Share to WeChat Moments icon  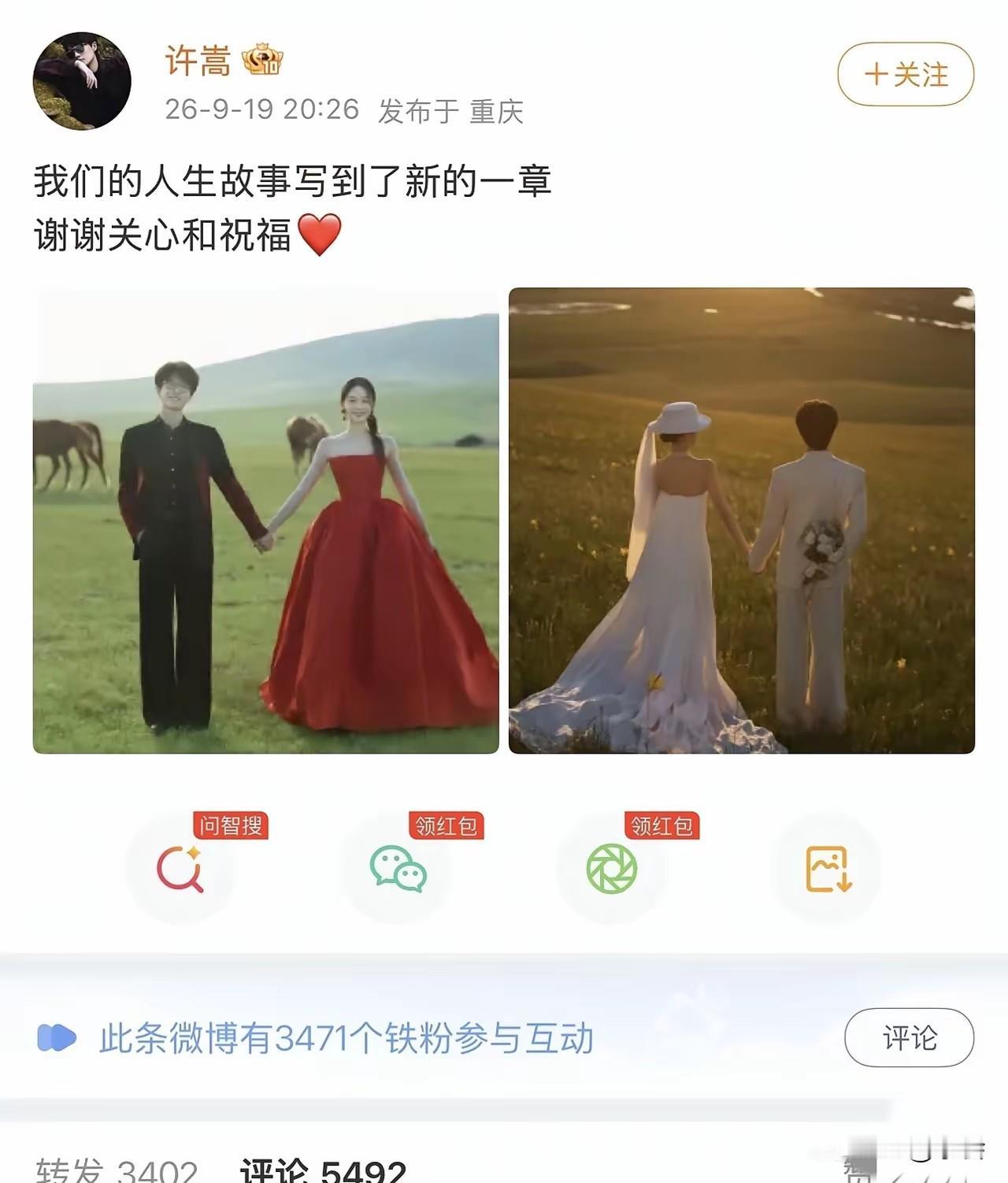coord(612,869)
